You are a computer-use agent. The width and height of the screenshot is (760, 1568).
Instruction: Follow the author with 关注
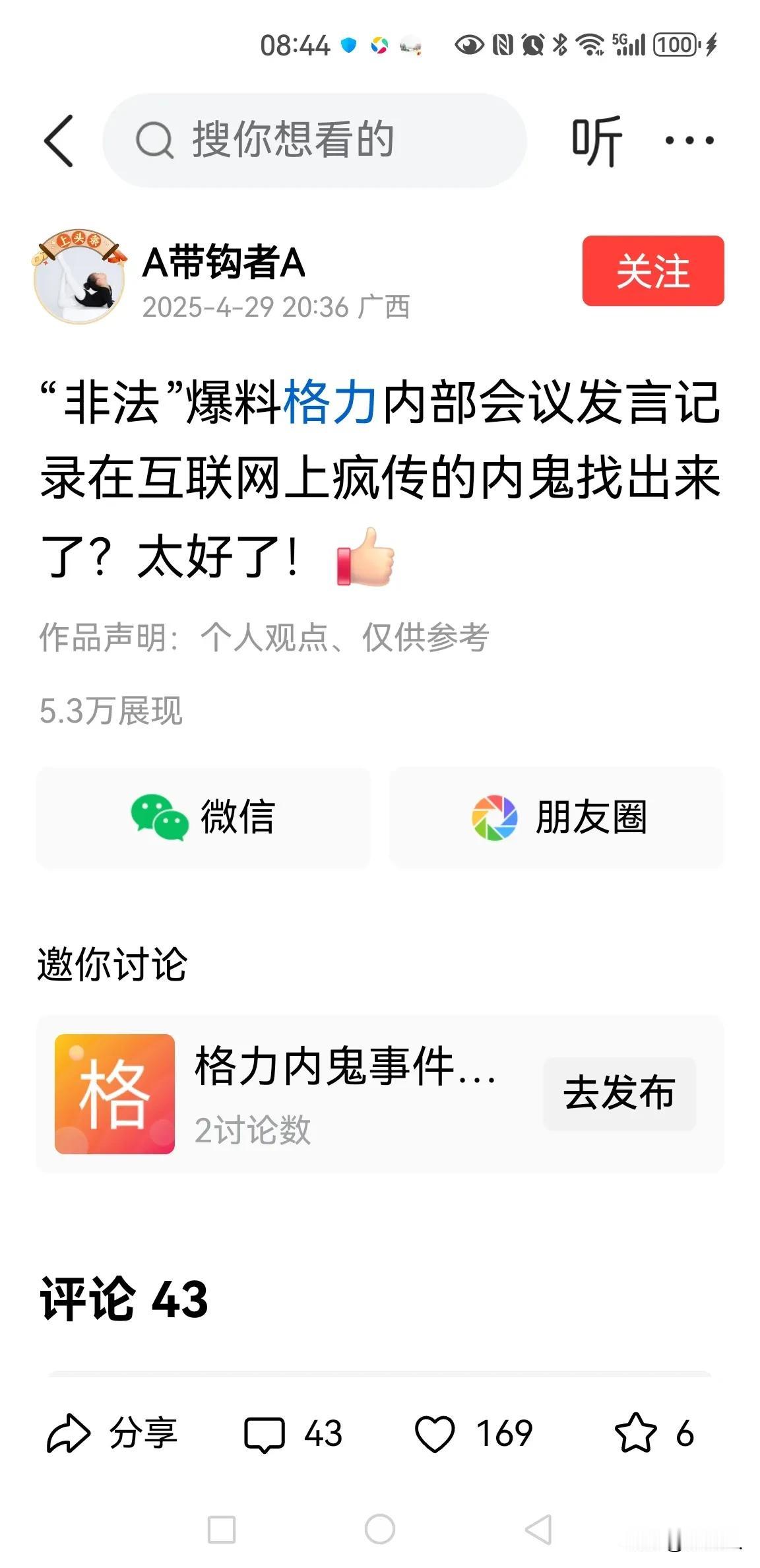click(x=652, y=271)
